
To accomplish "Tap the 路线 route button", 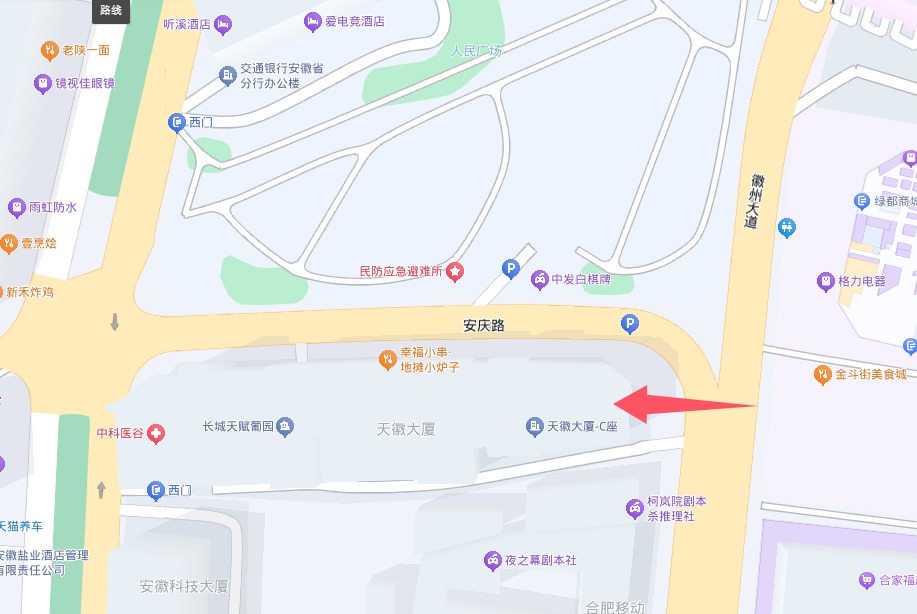I will [111, 12].
